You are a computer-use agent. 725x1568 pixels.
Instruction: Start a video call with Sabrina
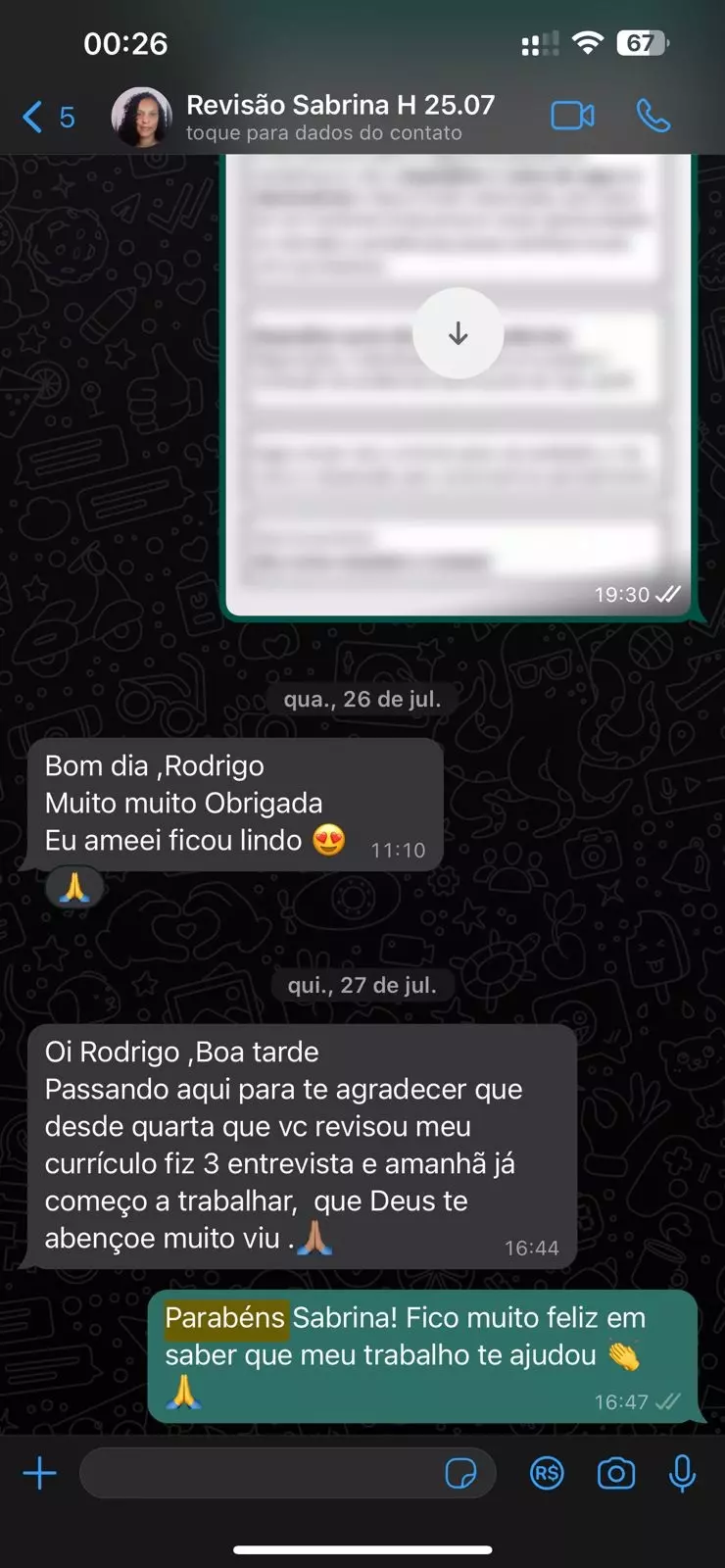(572, 117)
